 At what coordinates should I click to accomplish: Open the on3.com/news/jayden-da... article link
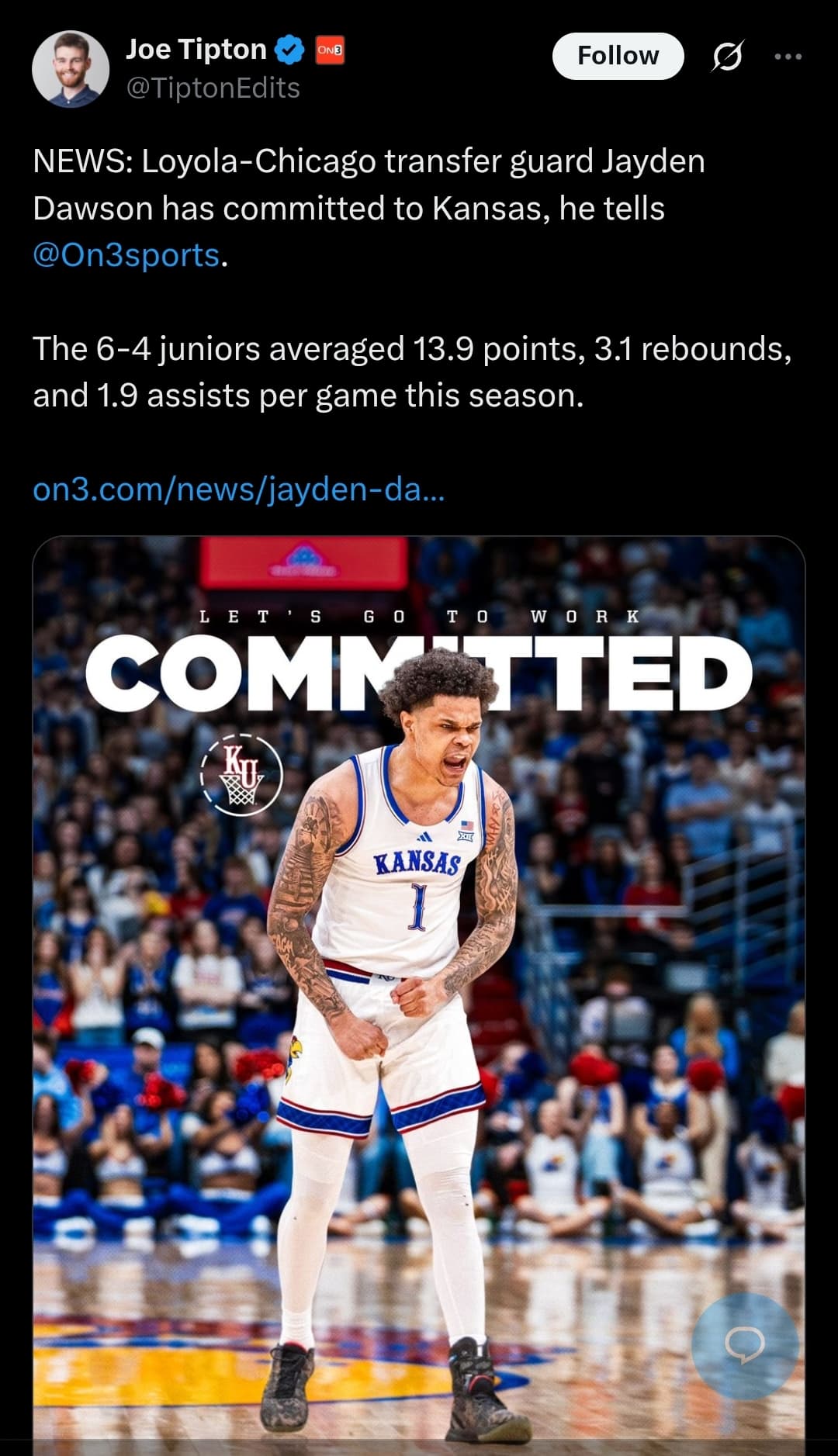[239, 489]
